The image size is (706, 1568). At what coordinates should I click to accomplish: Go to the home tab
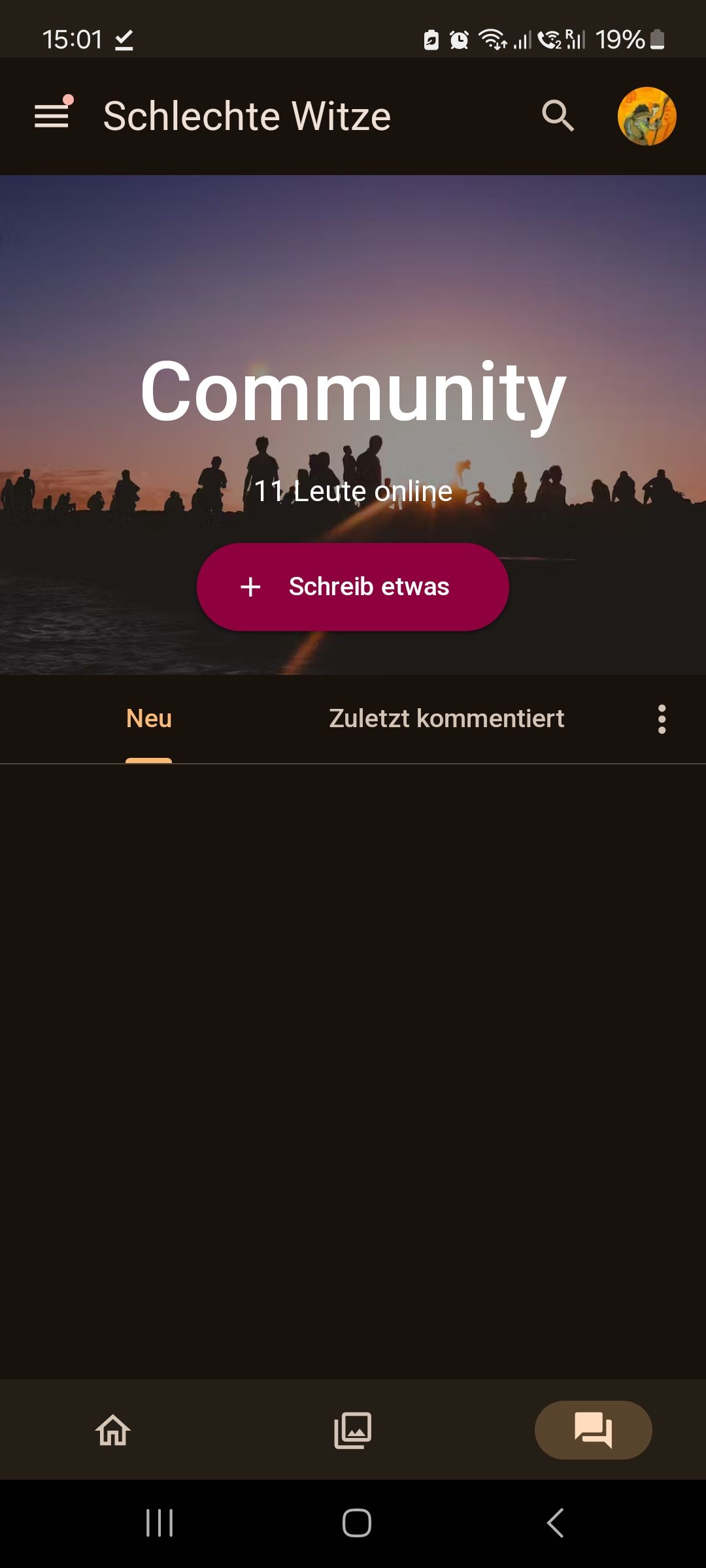tap(113, 1430)
